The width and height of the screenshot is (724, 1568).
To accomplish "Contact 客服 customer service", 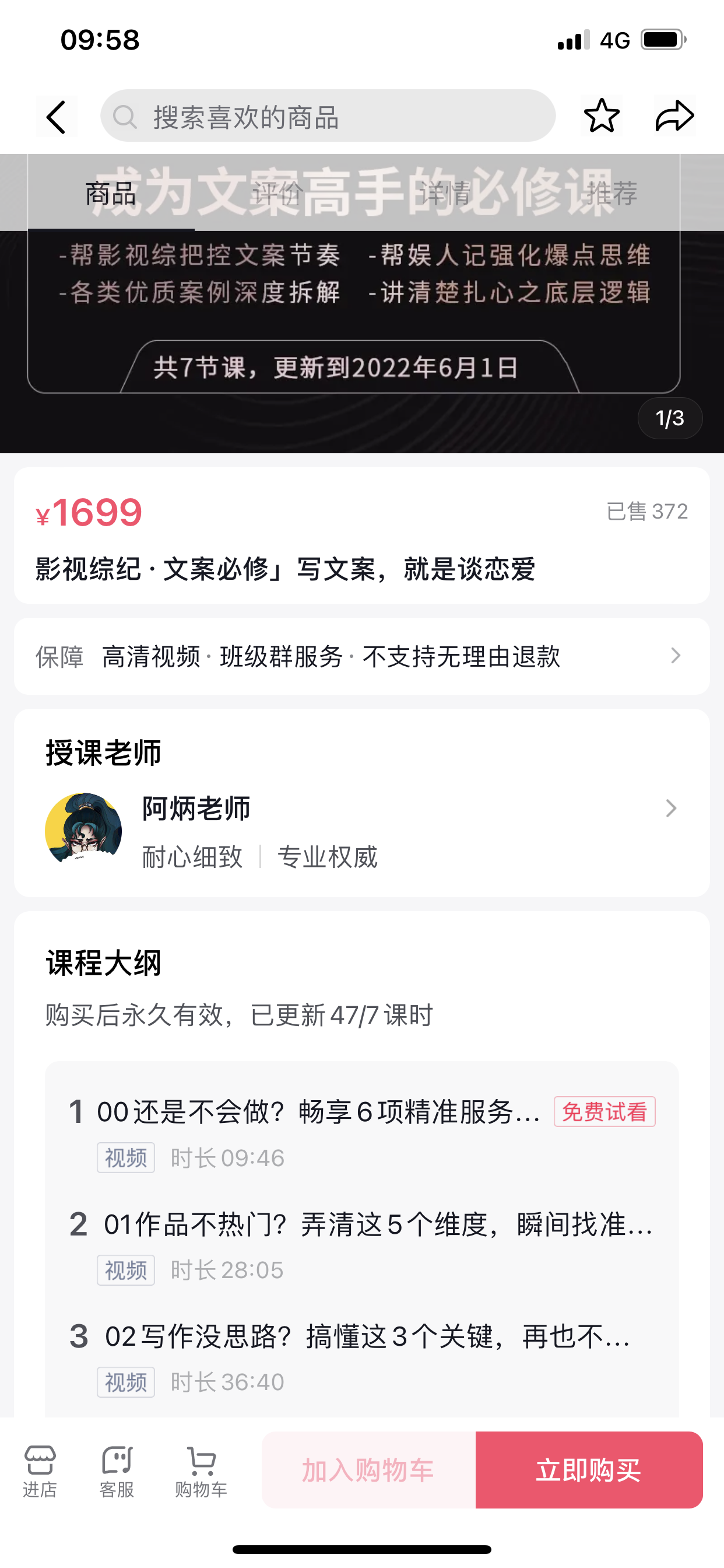I will click(x=117, y=1471).
